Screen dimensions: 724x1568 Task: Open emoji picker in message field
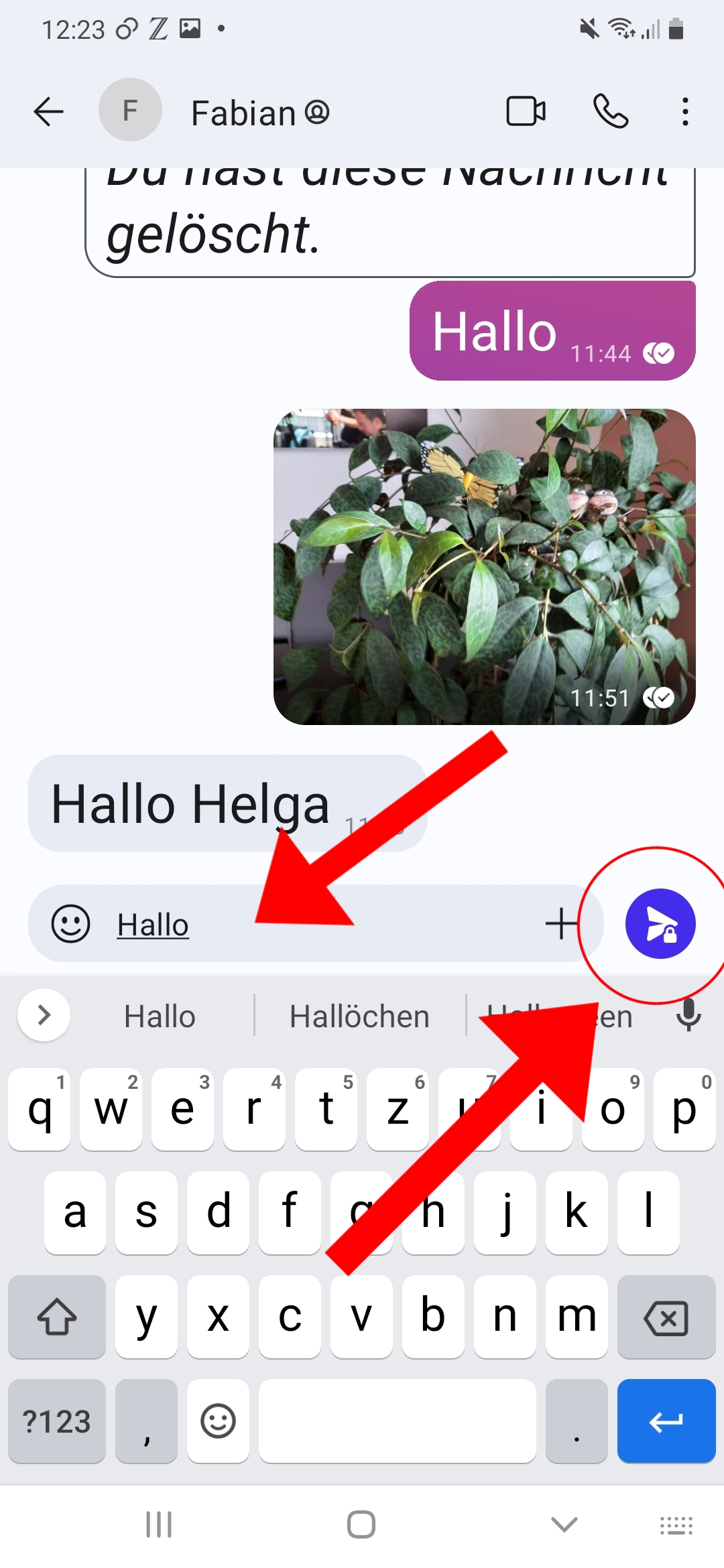point(70,924)
